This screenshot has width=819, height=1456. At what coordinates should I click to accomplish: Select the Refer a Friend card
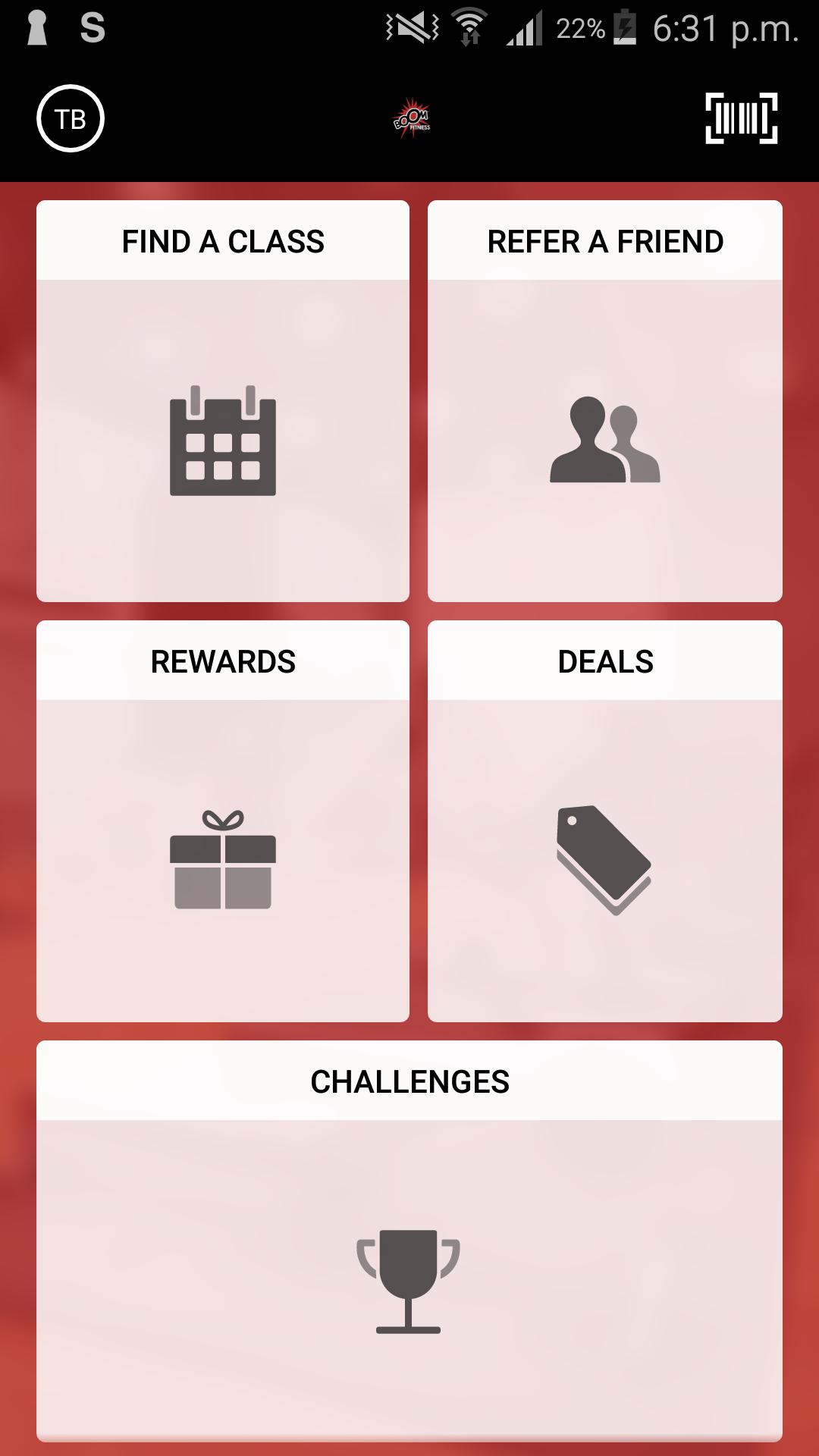click(605, 400)
